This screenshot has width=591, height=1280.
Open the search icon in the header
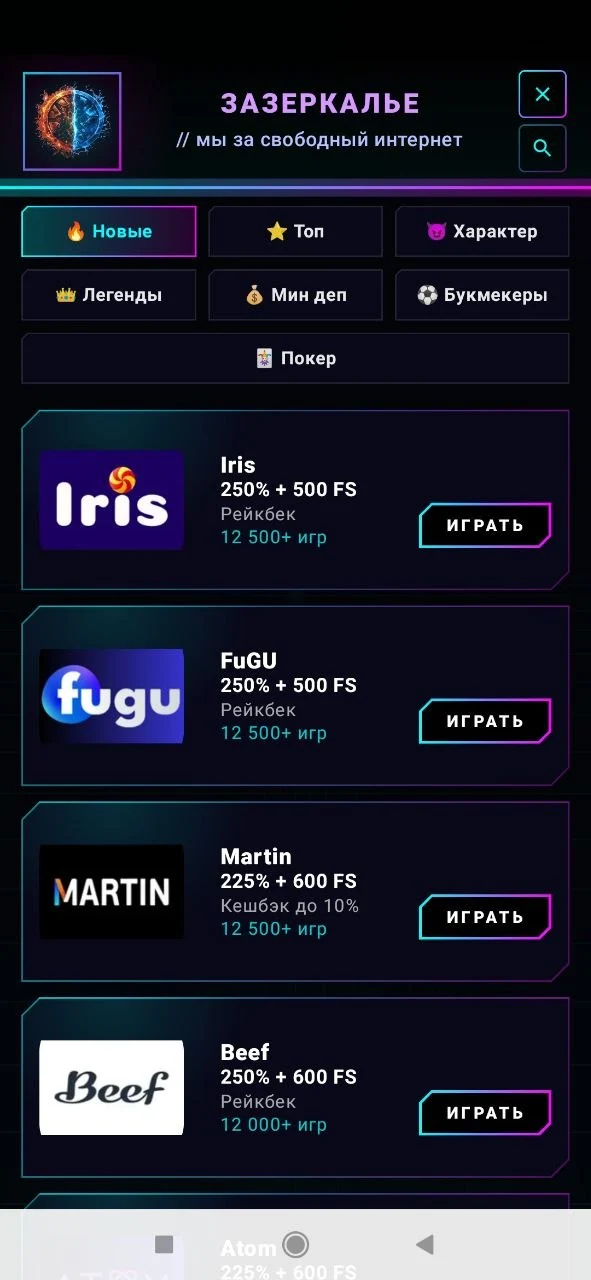tap(542, 148)
